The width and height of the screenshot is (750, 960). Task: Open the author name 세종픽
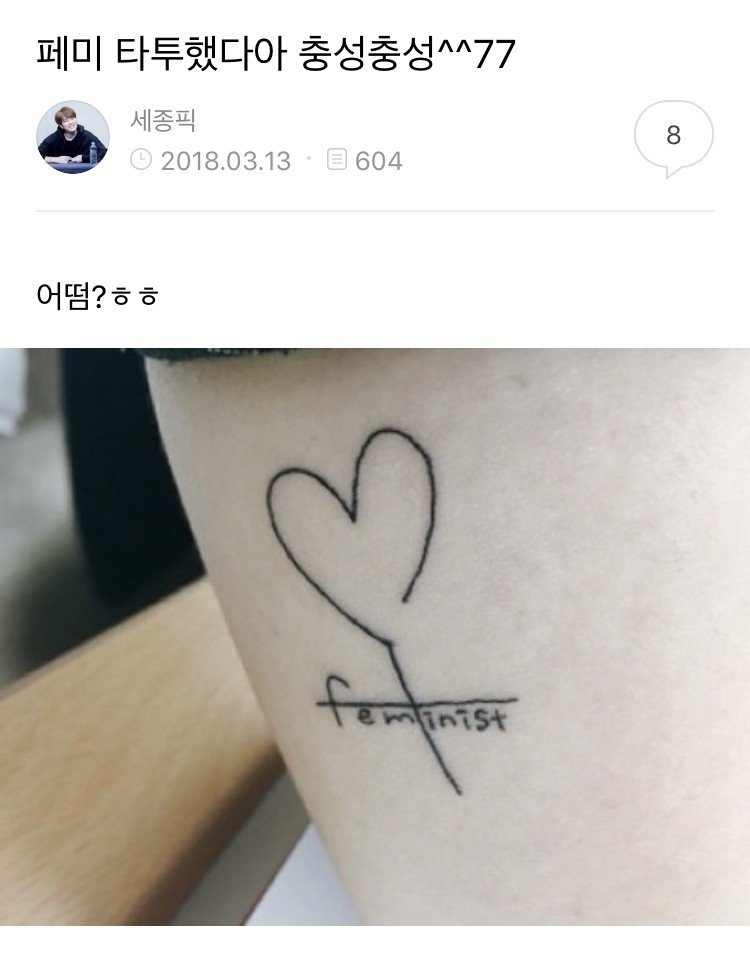coord(163,120)
